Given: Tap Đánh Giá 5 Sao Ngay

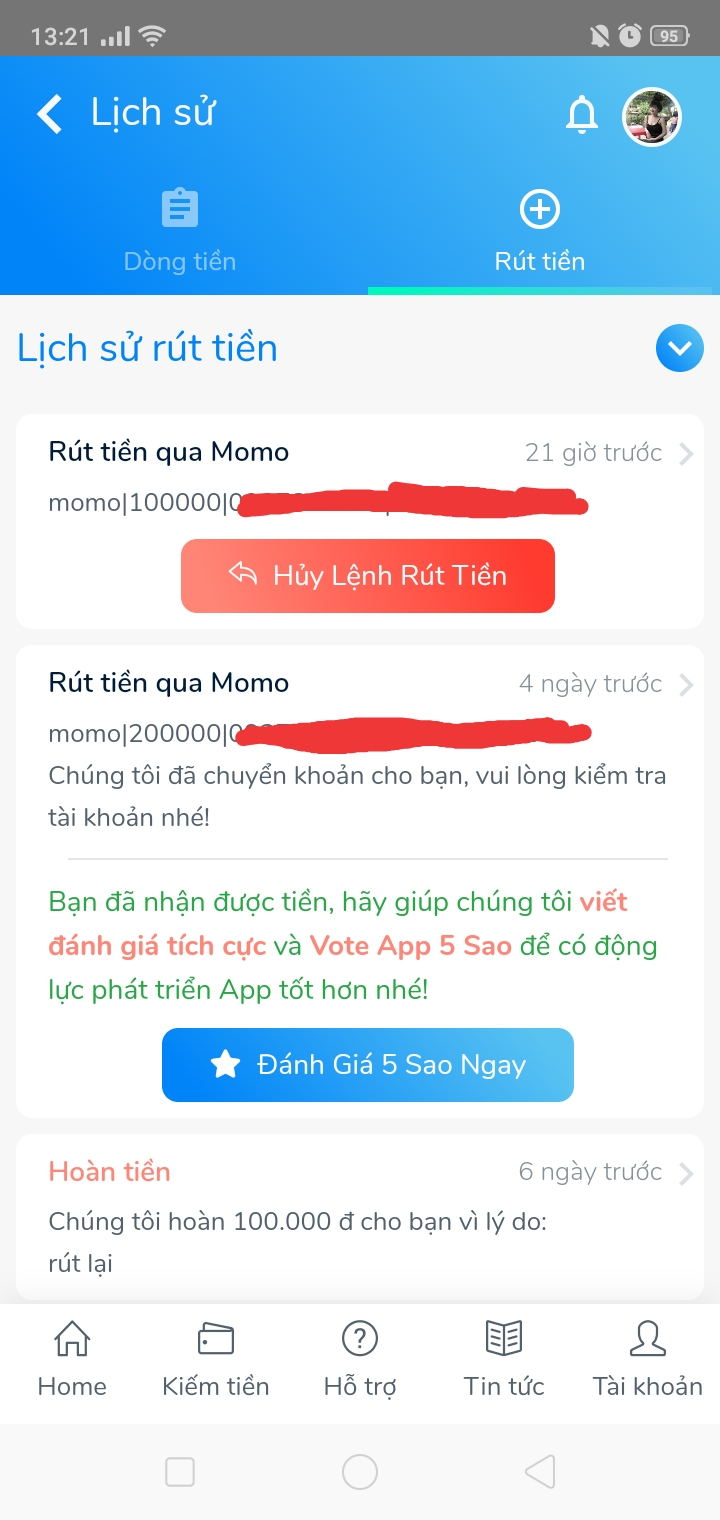Looking at the screenshot, I should [367, 1065].
